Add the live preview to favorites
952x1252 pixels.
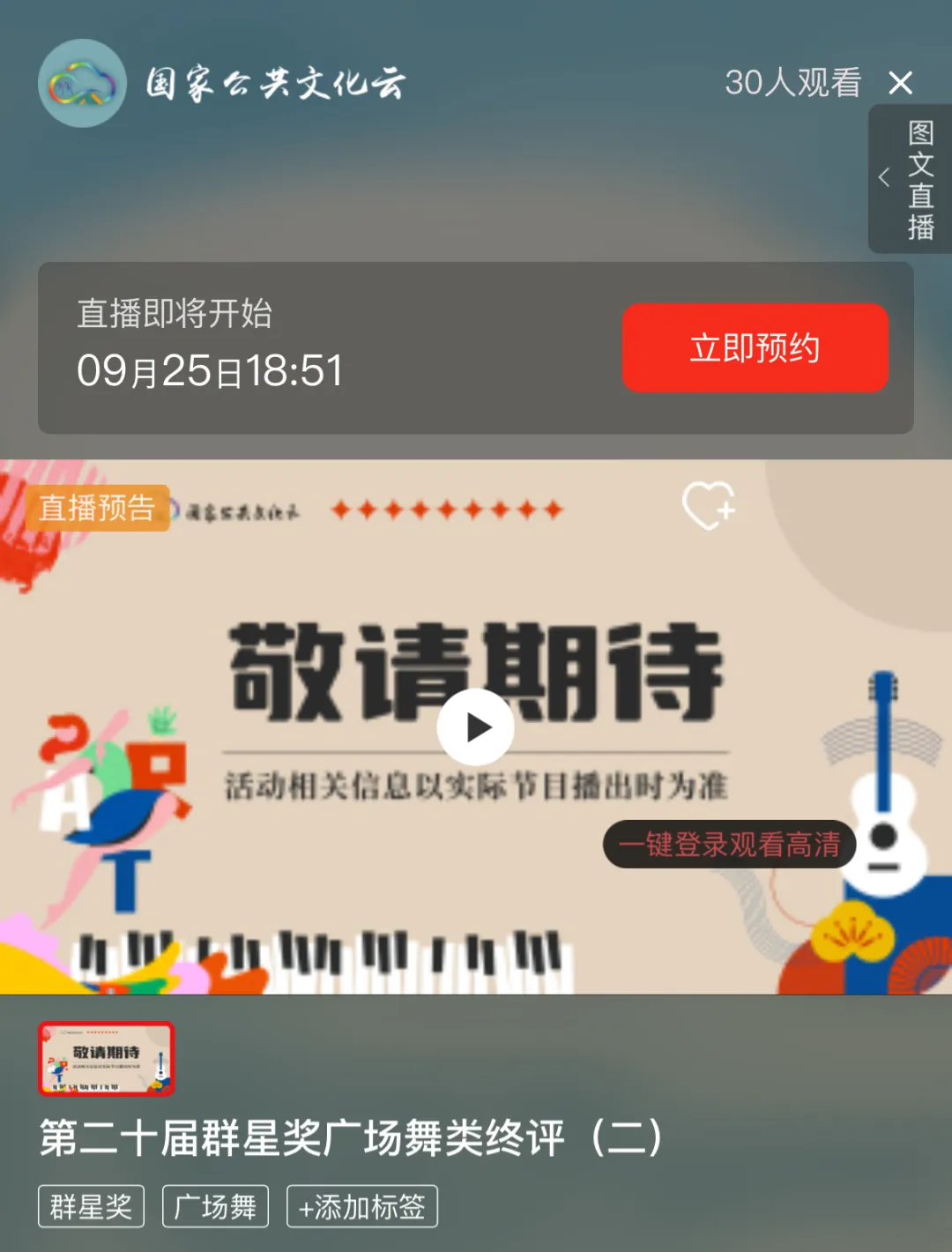pyautogui.click(x=709, y=505)
